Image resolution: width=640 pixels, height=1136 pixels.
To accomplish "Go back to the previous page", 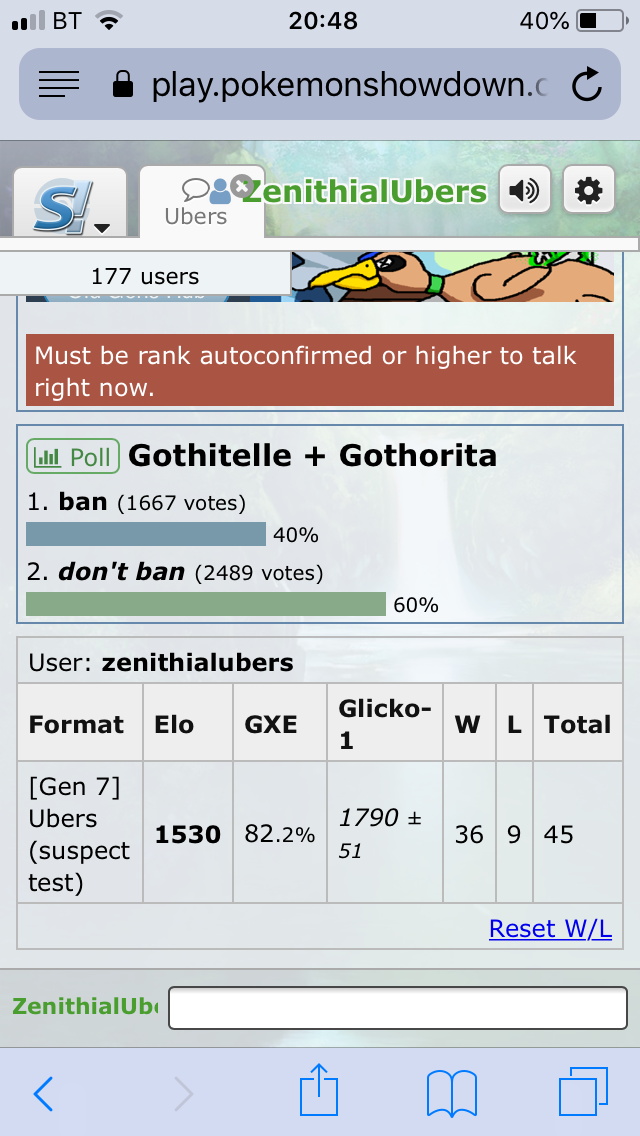I will (43, 1094).
